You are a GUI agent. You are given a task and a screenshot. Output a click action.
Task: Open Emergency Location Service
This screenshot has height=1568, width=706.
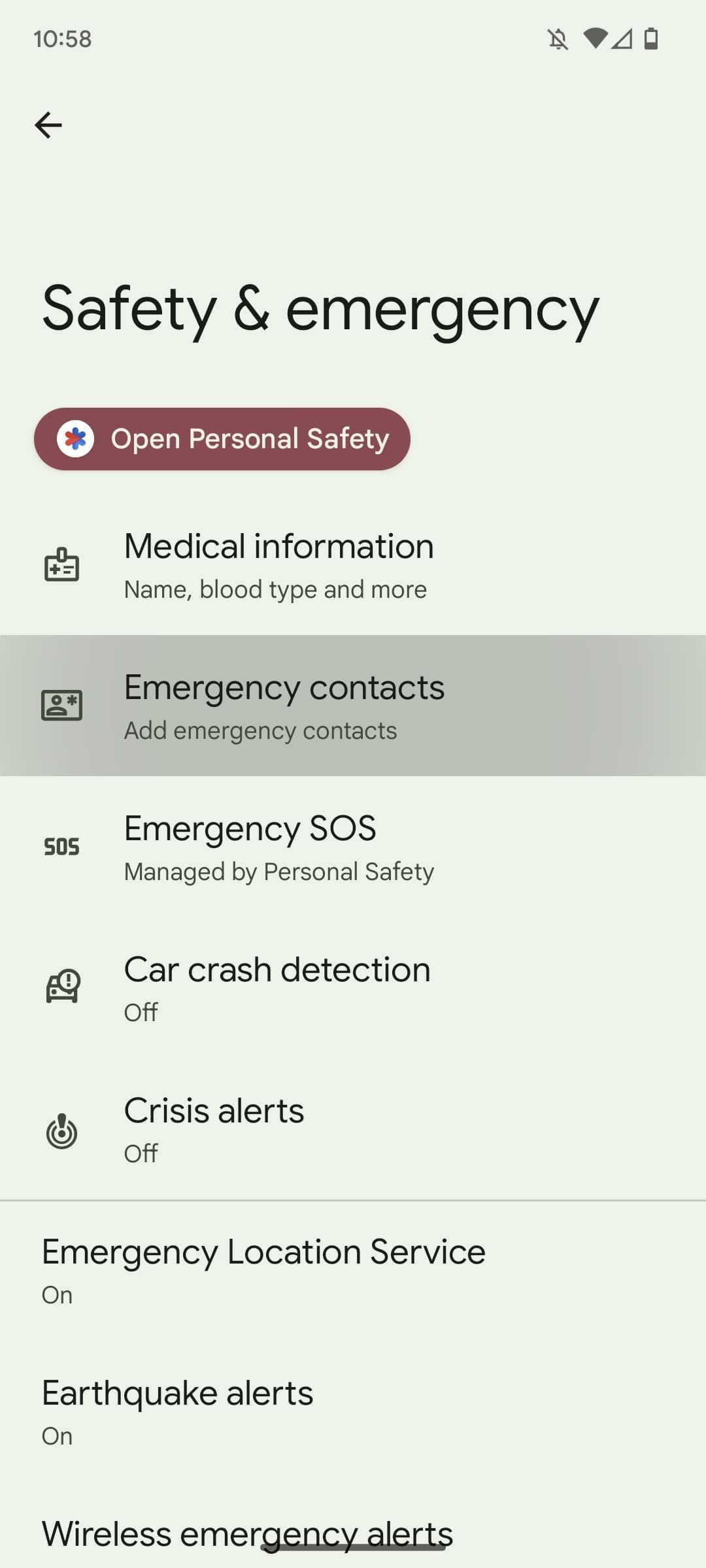[353, 1271]
